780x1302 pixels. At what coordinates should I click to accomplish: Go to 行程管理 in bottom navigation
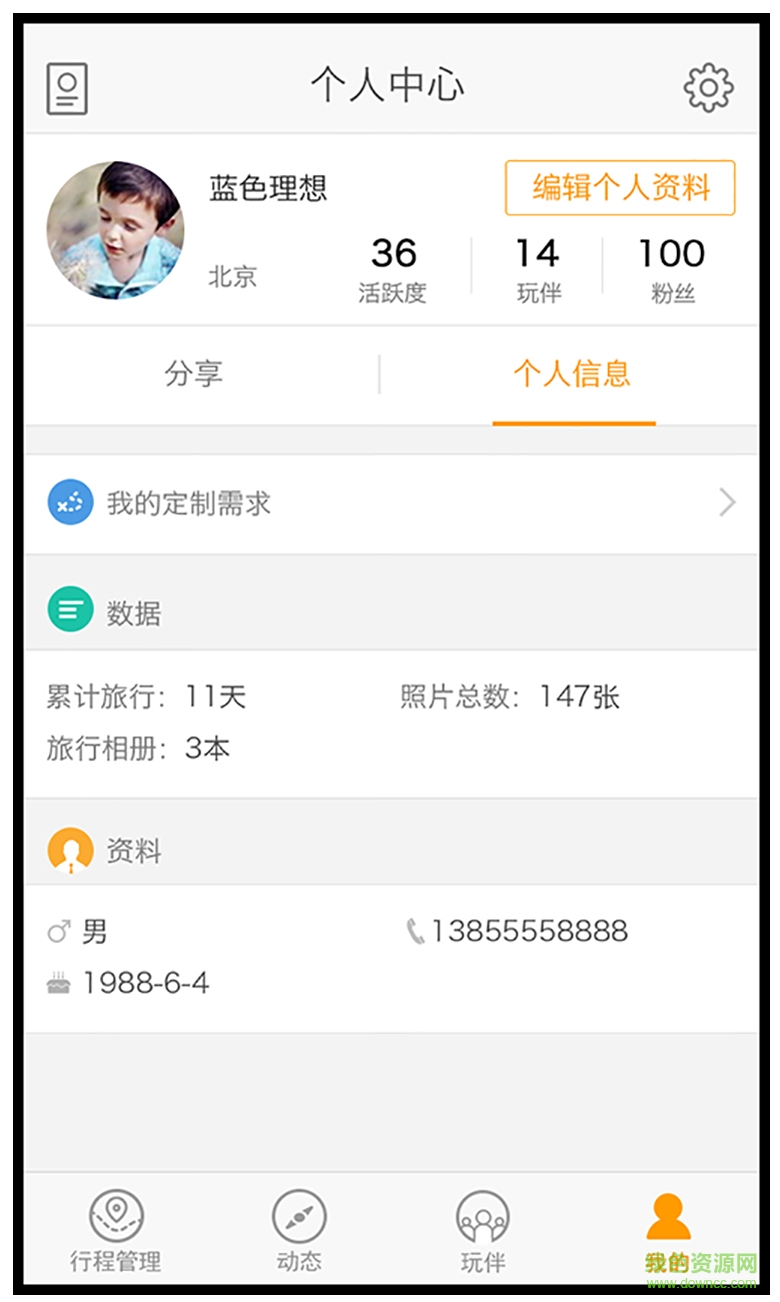coord(116,1231)
